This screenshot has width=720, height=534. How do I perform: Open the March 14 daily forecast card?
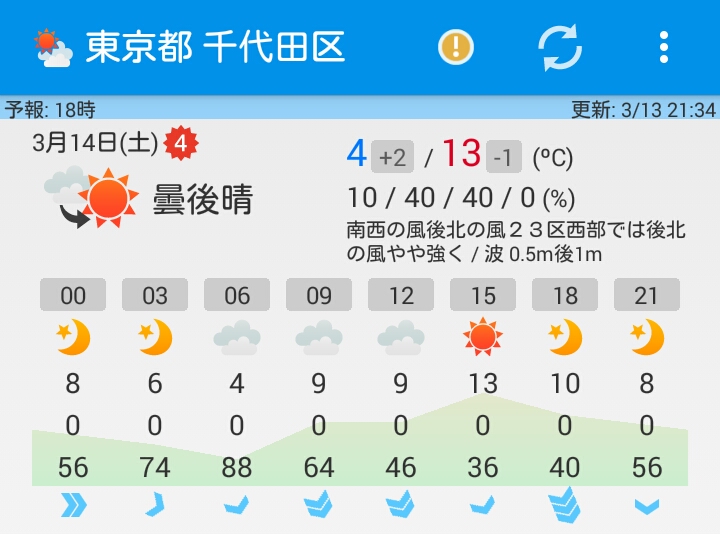pos(360,196)
